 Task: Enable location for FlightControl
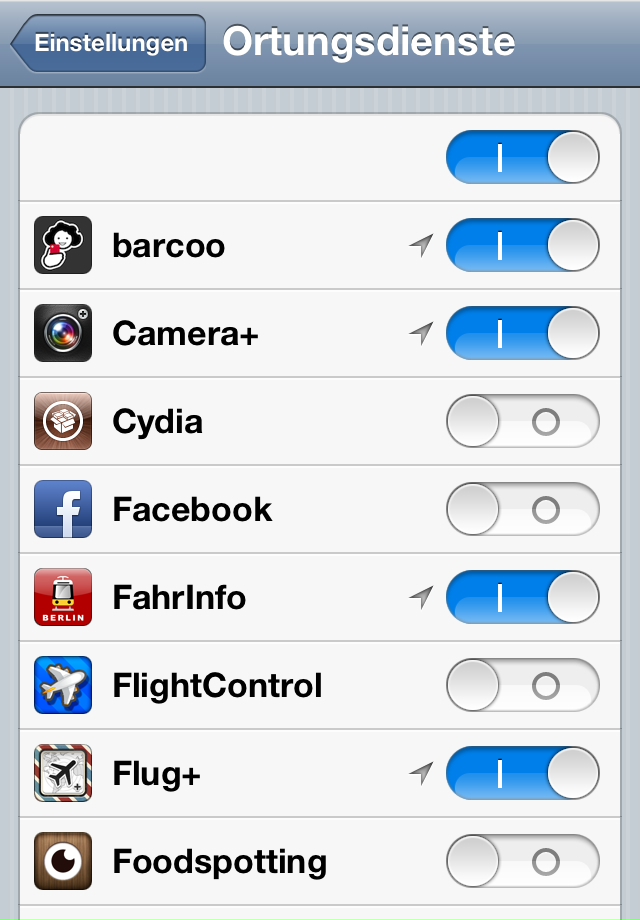[522, 686]
